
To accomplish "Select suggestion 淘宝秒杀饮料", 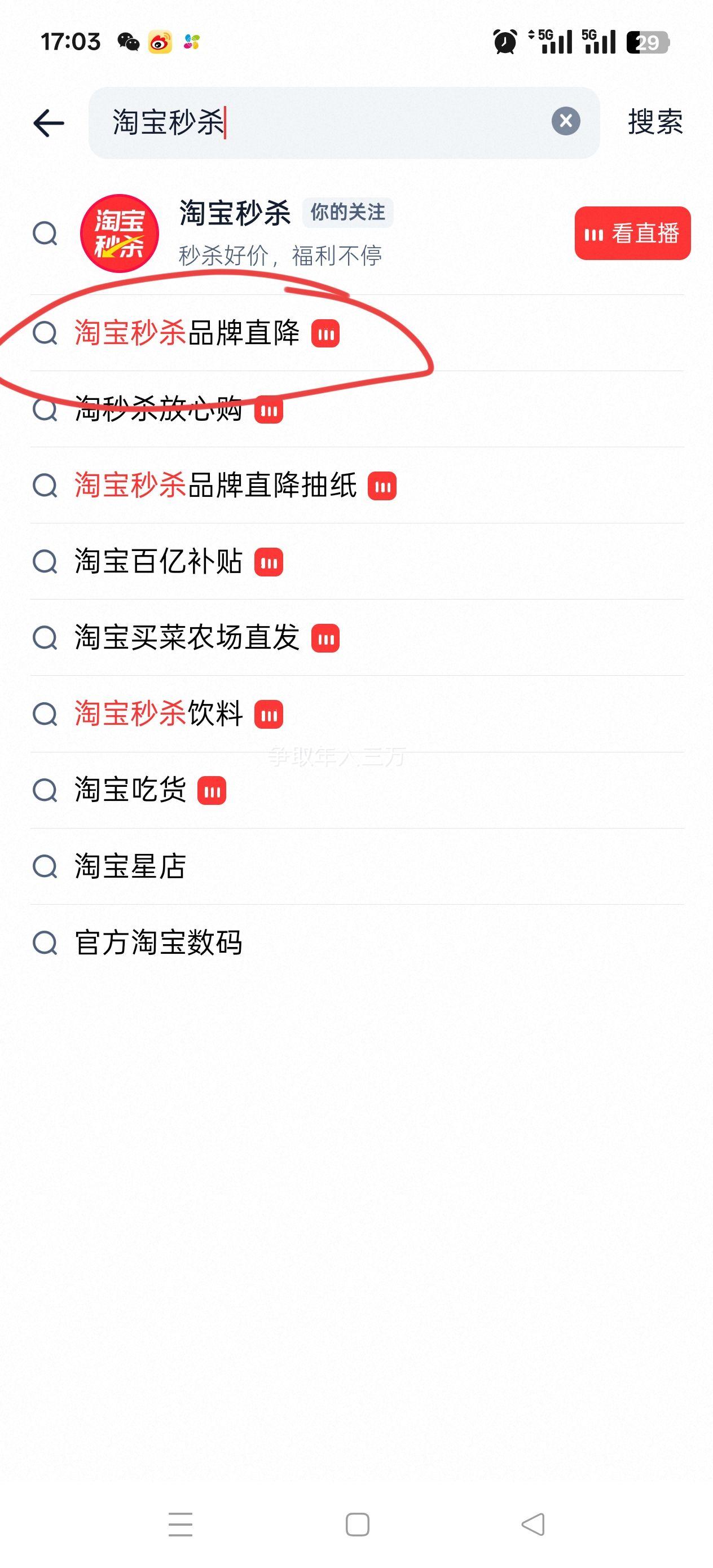I will click(x=357, y=714).
